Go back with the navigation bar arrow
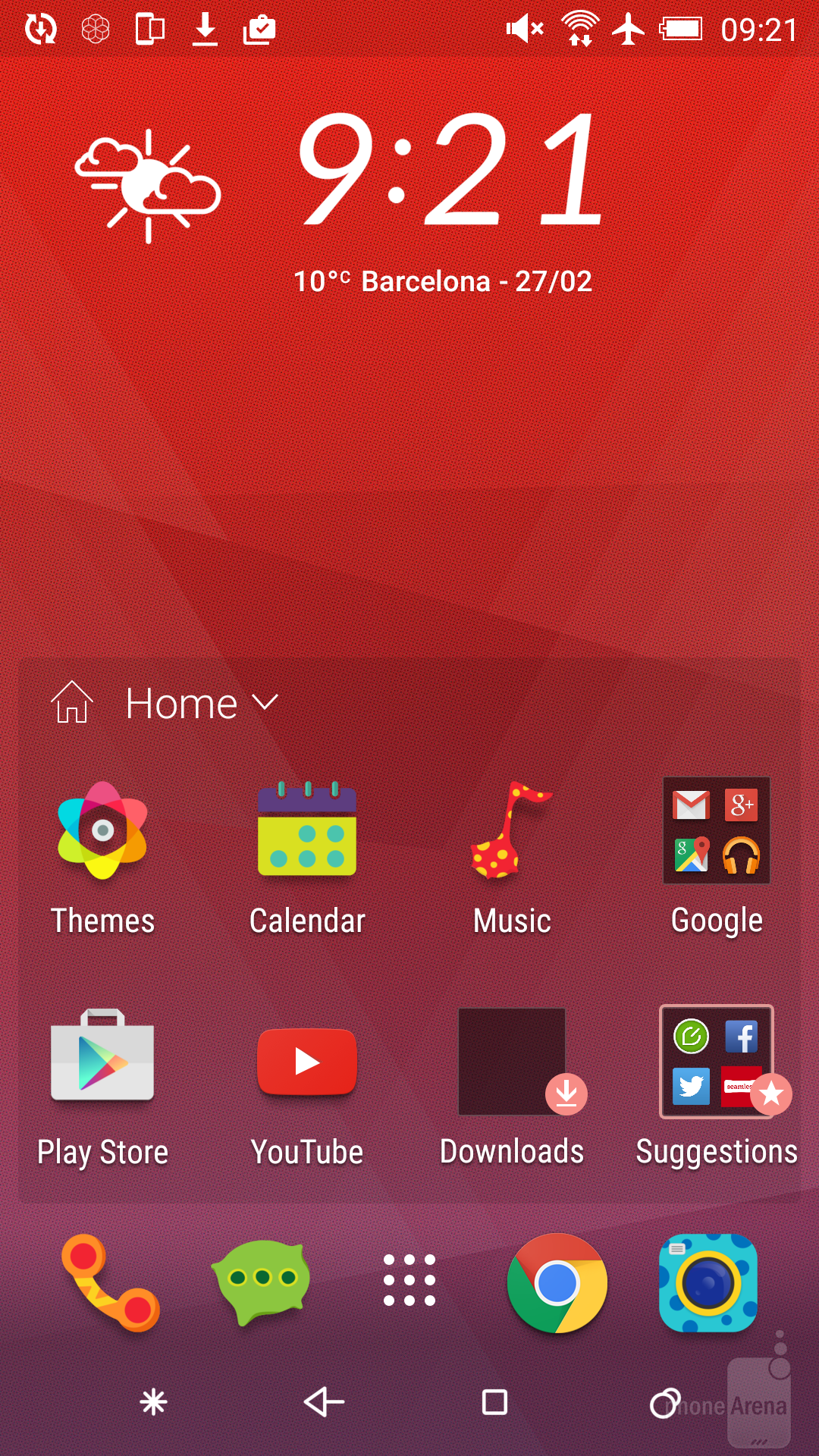Image resolution: width=819 pixels, height=1456 pixels. pos(324,1402)
